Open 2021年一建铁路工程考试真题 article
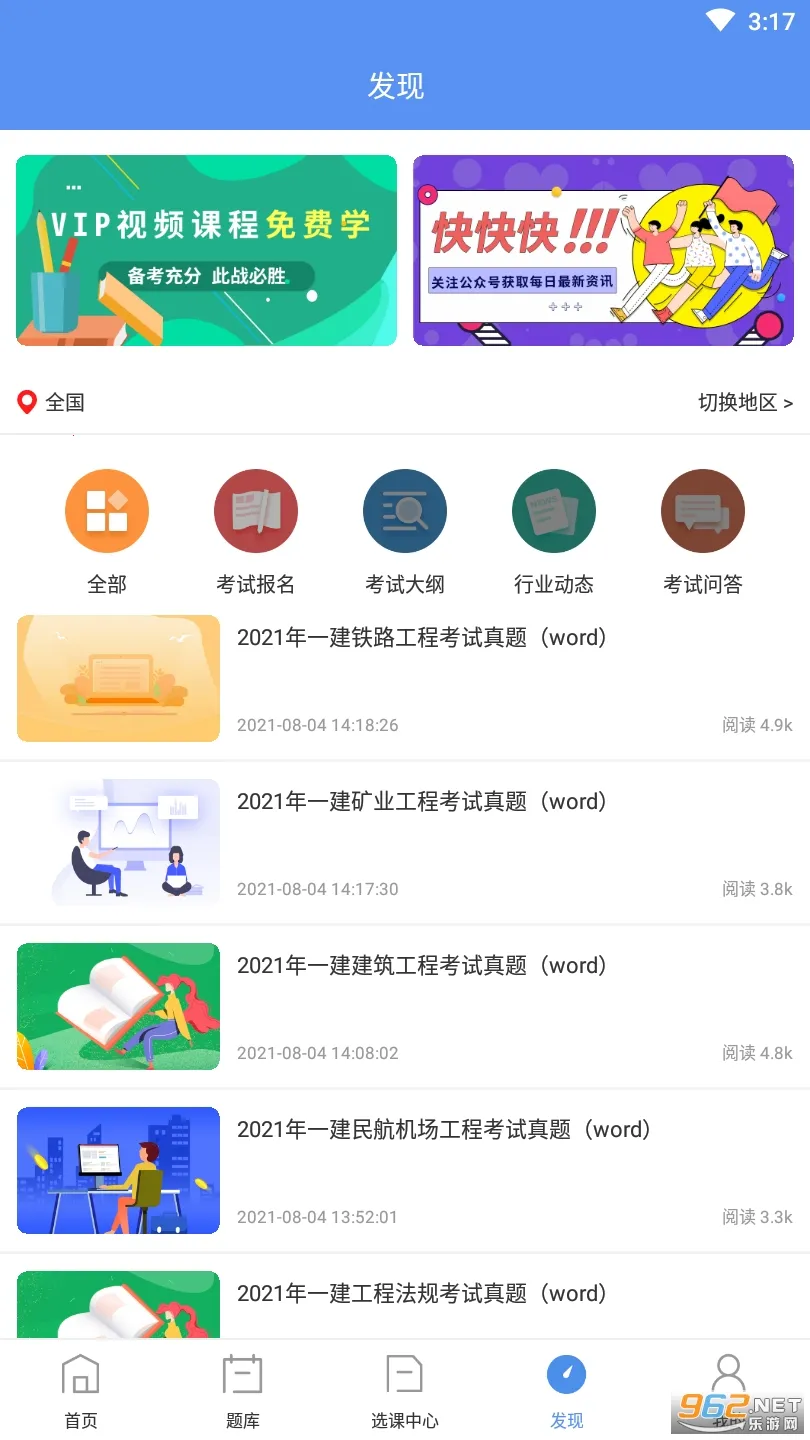Viewport: 810px width, 1440px height. (420, 637)
